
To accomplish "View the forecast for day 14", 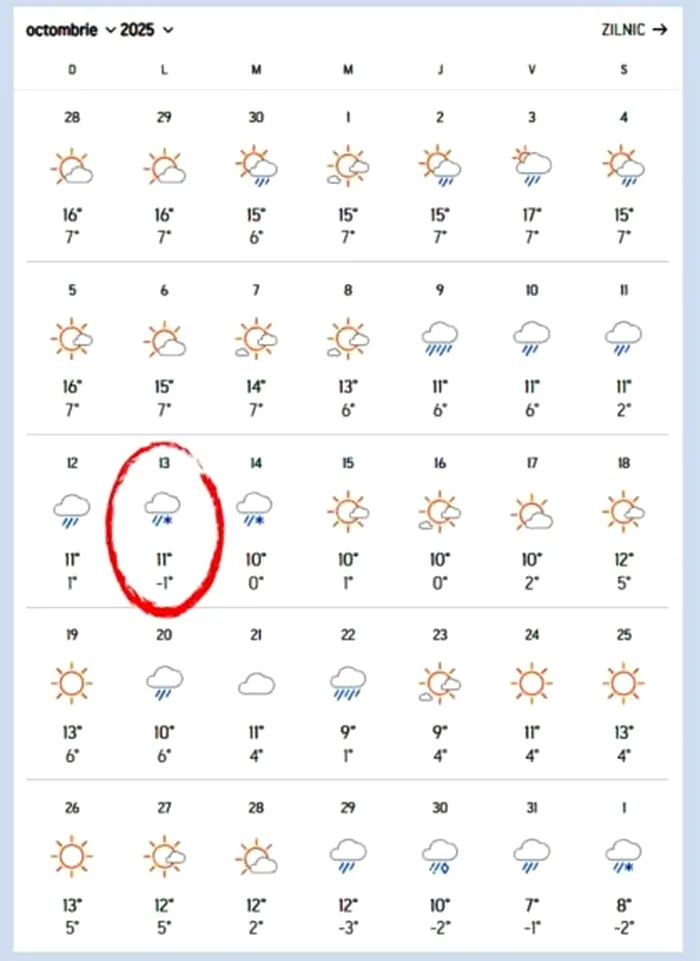I will point(256,520).
